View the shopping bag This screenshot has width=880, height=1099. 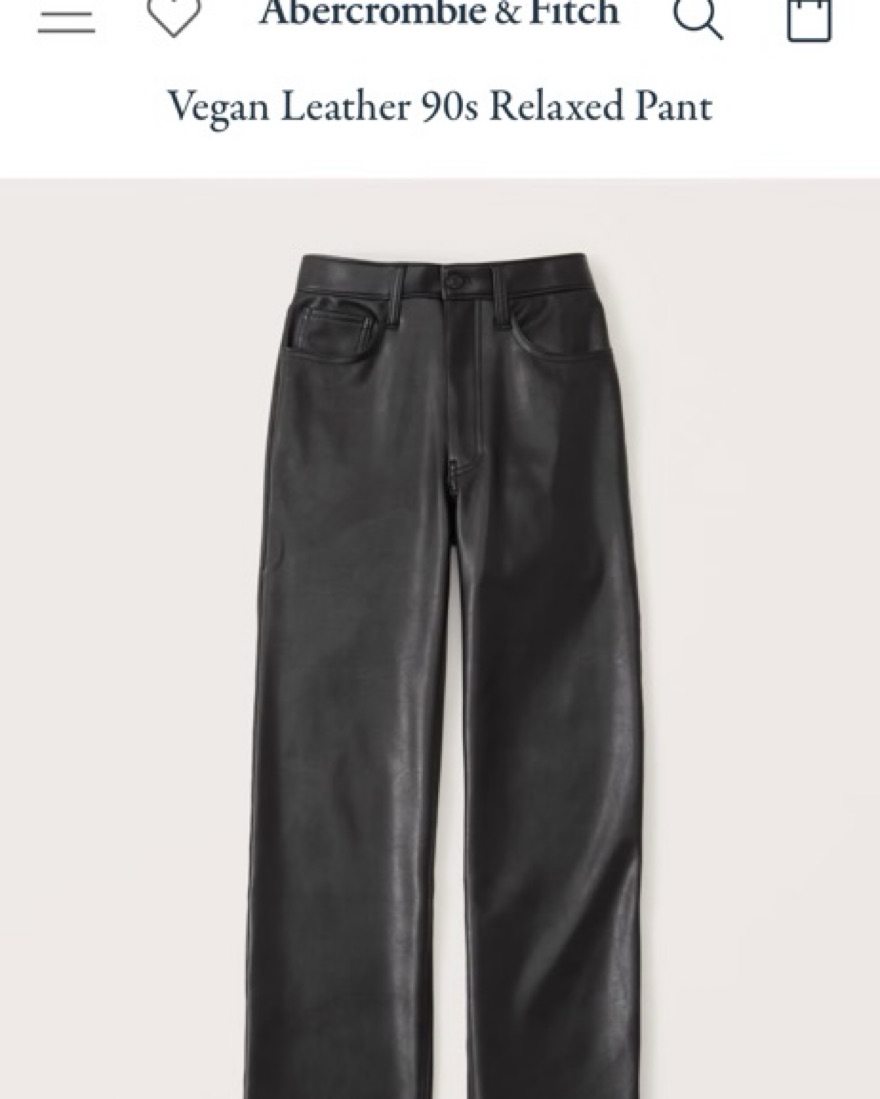809,18
